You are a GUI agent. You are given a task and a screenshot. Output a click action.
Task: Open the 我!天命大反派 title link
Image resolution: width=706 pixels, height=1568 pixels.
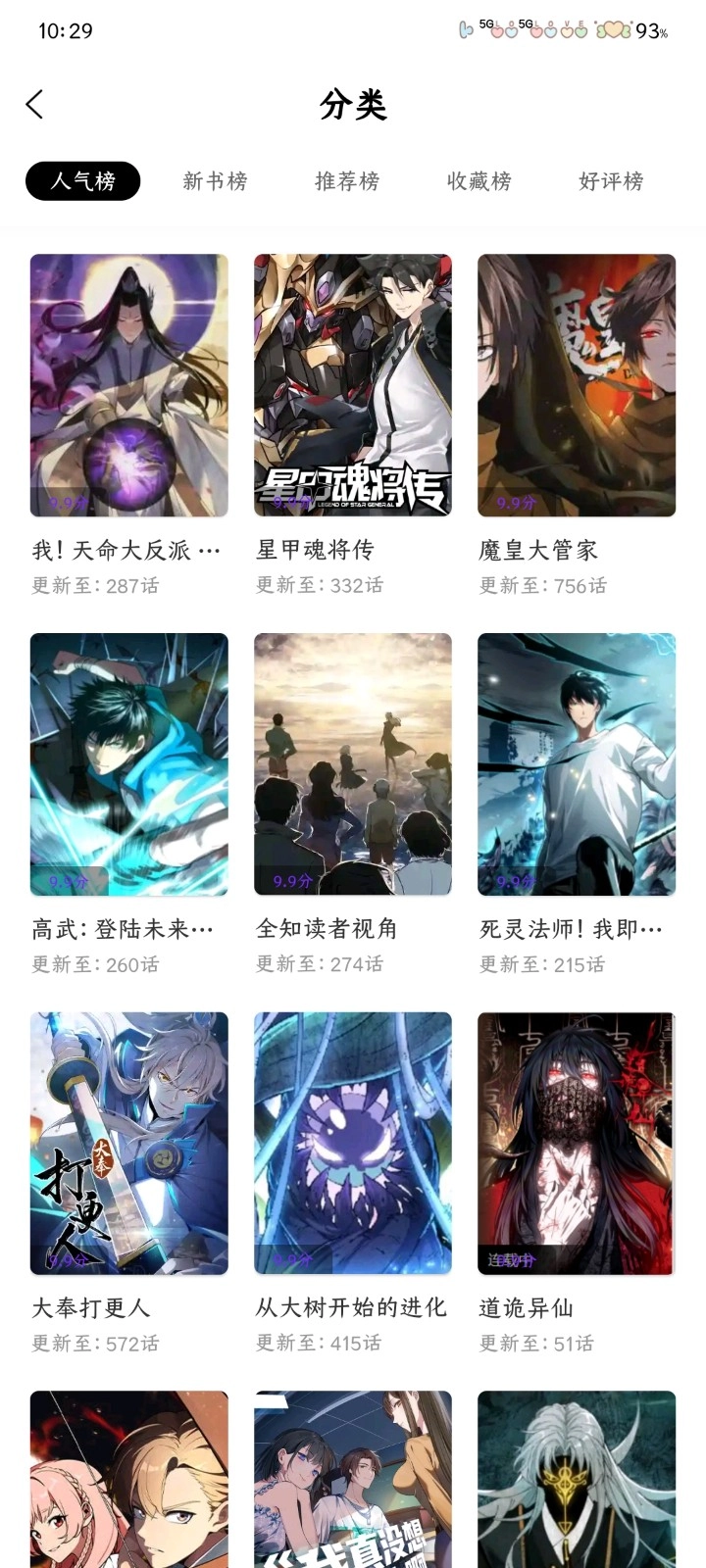128,549
